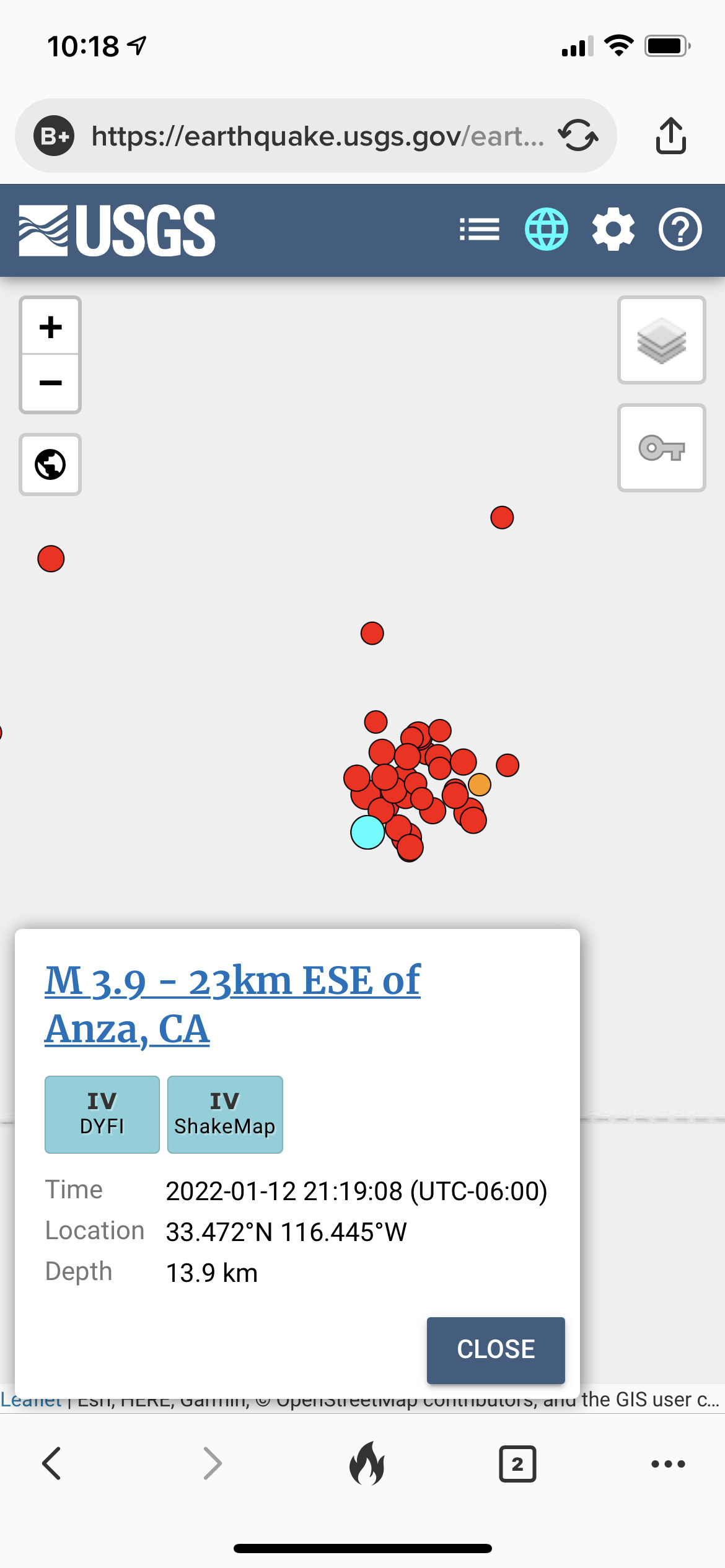This screenshot has width=725, height=1568.
Task: Go back in browser
Action: click(51, 1464)
